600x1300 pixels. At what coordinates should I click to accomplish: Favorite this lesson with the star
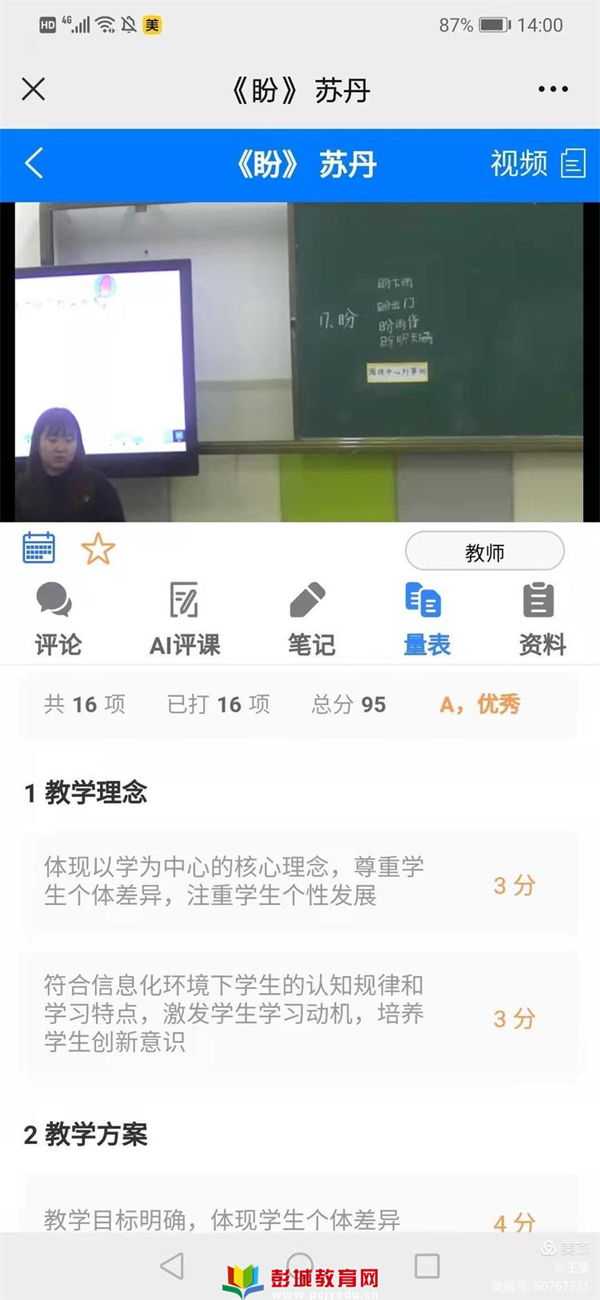(x=98, y=548)
